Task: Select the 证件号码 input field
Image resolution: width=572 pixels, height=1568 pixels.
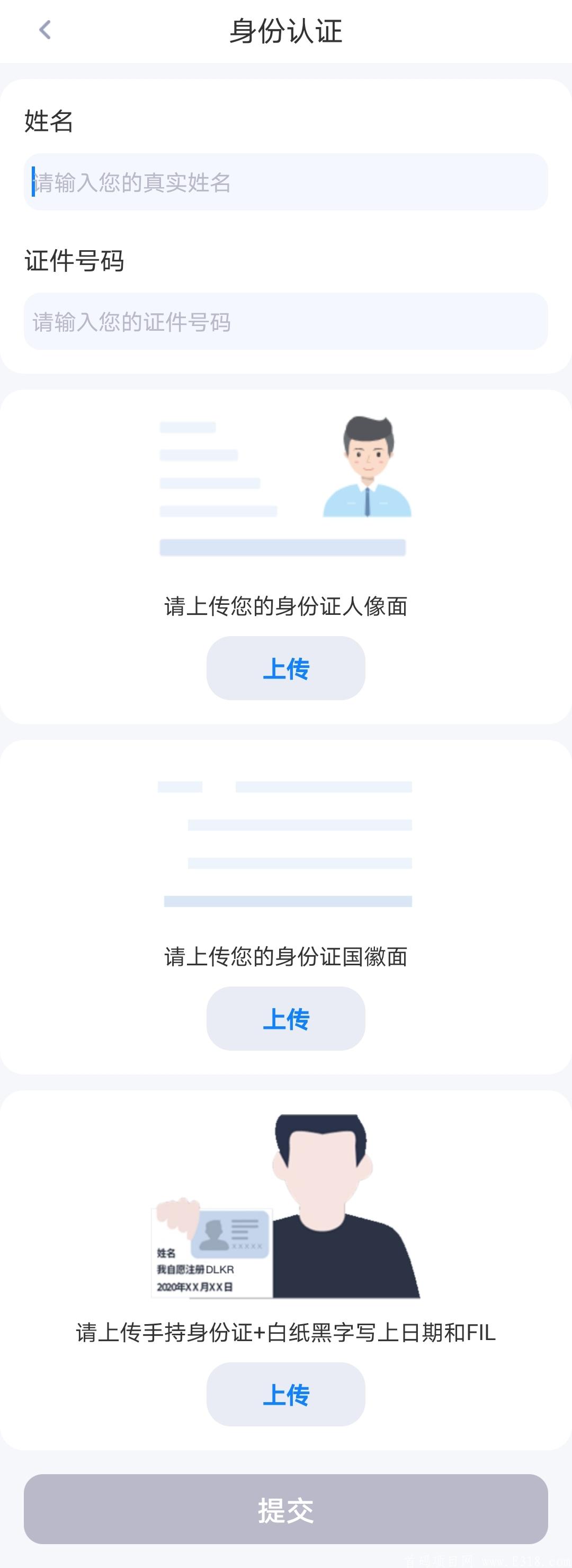Action: pyautogui.click(x=285, y=321)
